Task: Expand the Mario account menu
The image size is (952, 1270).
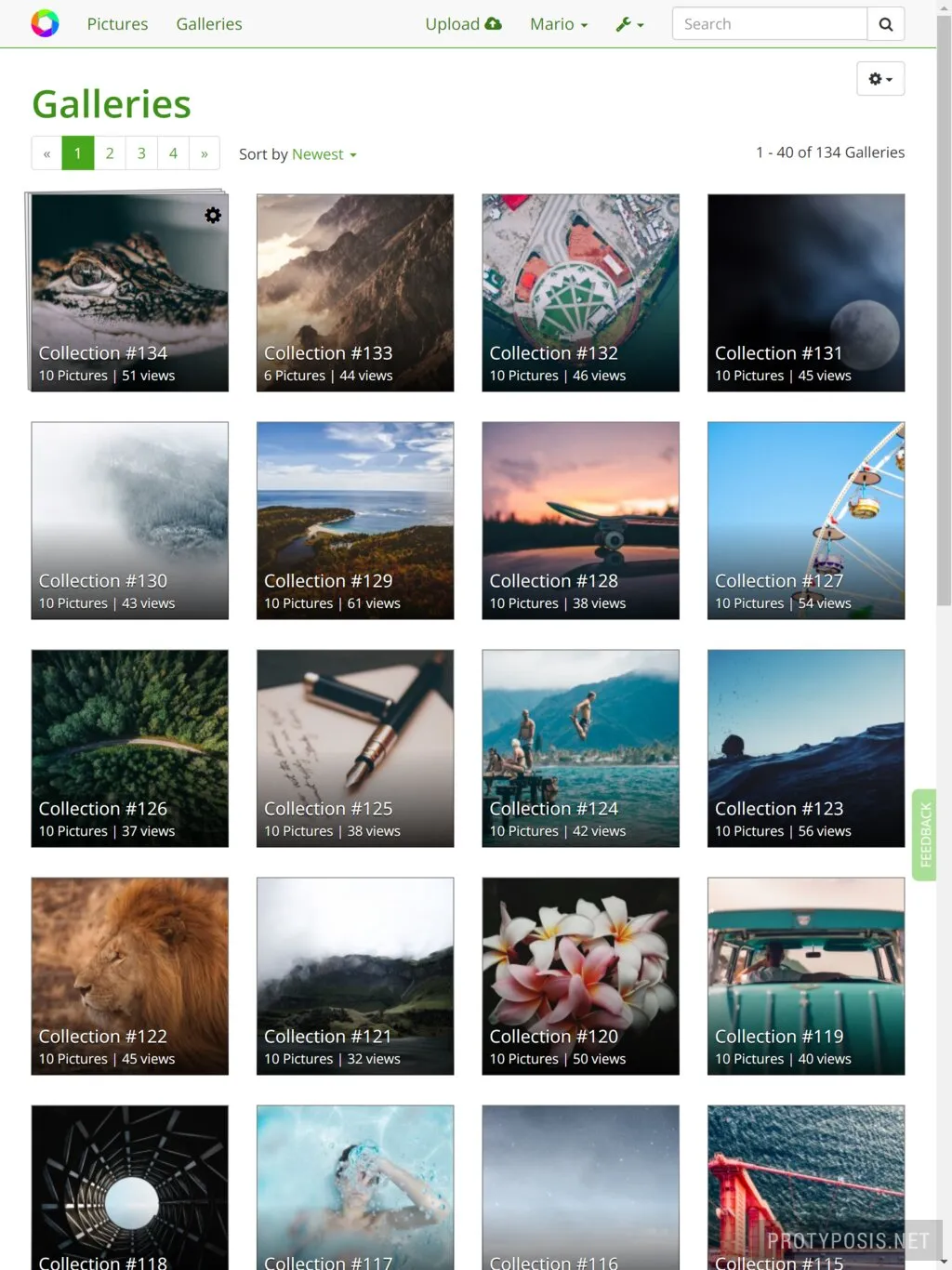Action: [558, 24]
